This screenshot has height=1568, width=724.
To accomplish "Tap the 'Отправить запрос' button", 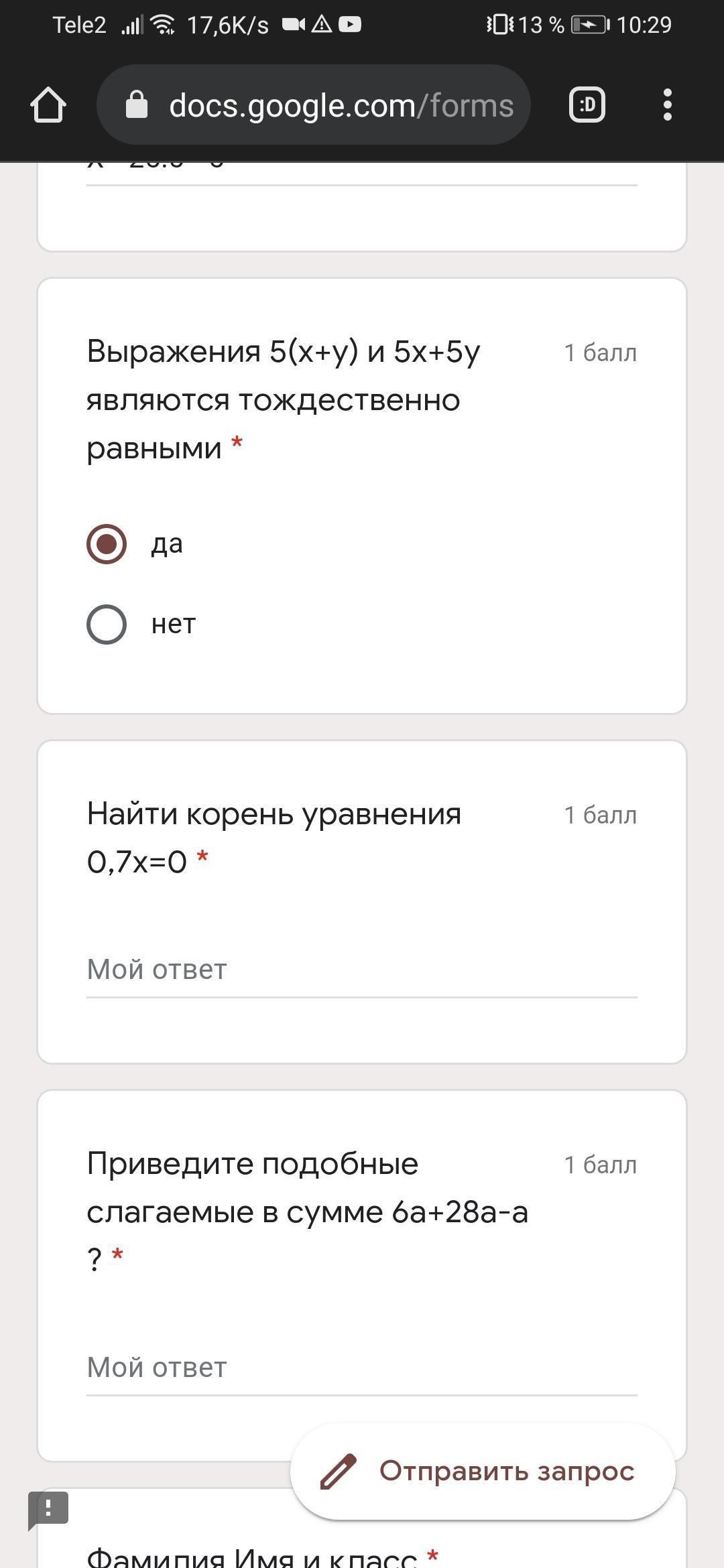I will [x=483, y=1471].
